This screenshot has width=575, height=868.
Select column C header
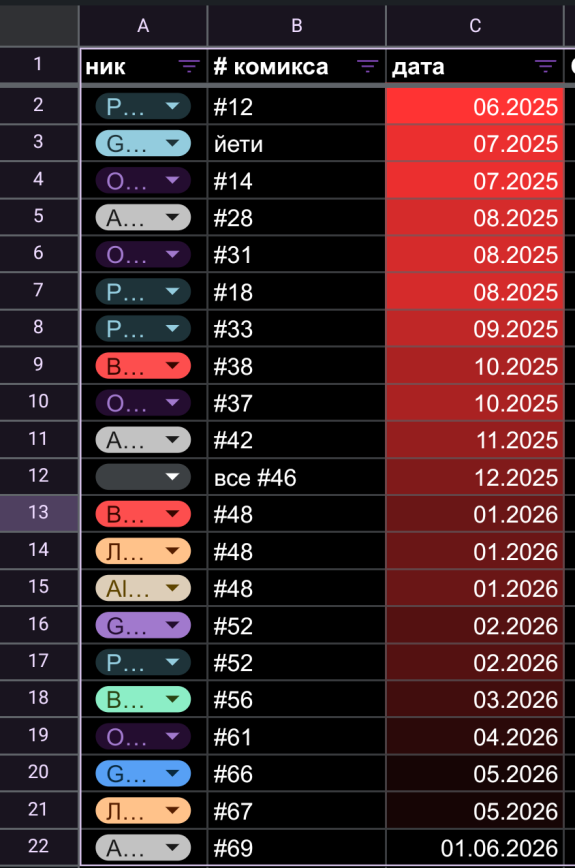click(475, 25)
